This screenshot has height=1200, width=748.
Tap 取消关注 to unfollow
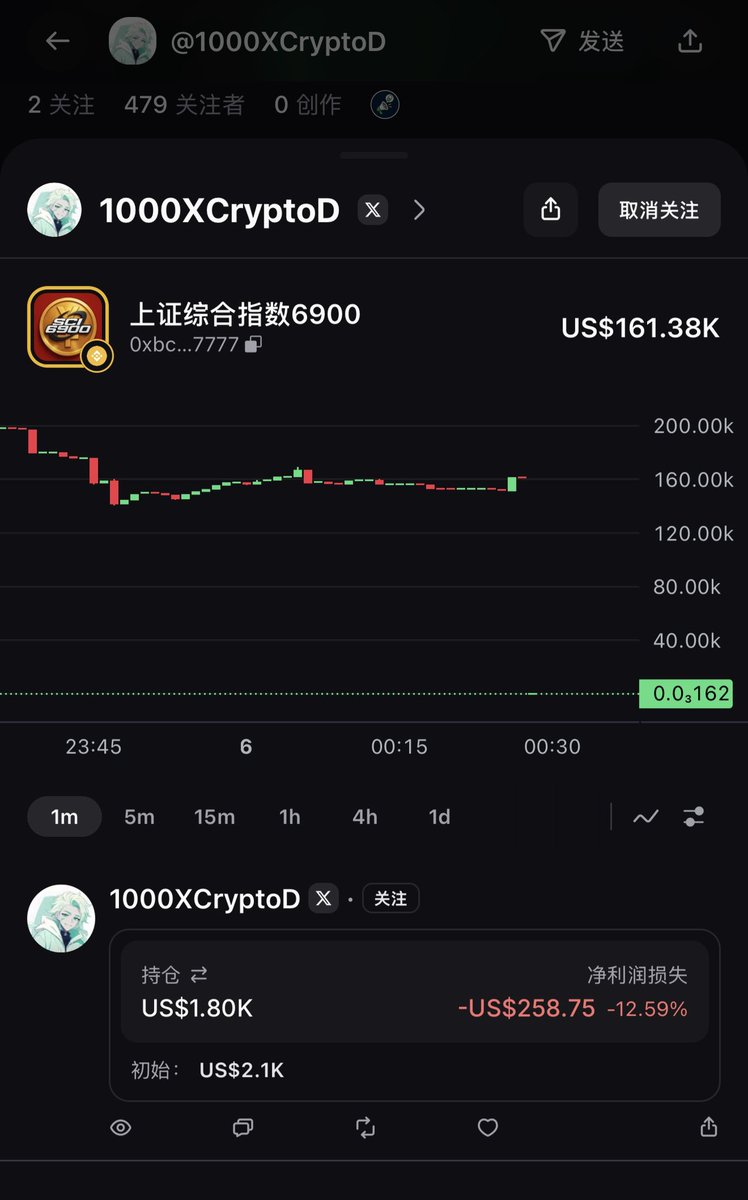coord(659,210)
